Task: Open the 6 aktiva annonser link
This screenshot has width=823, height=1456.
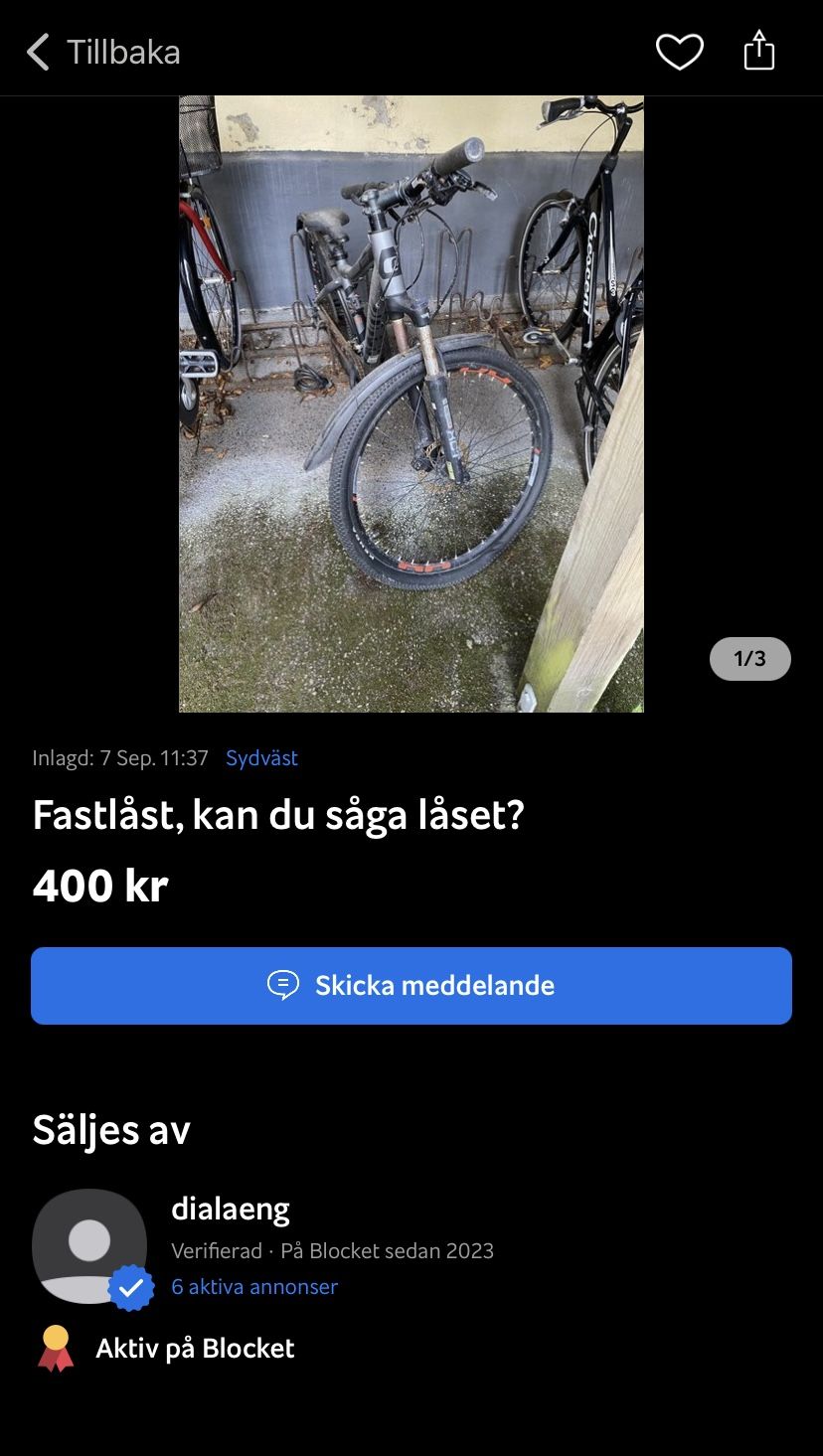Action: point(254,1286)
